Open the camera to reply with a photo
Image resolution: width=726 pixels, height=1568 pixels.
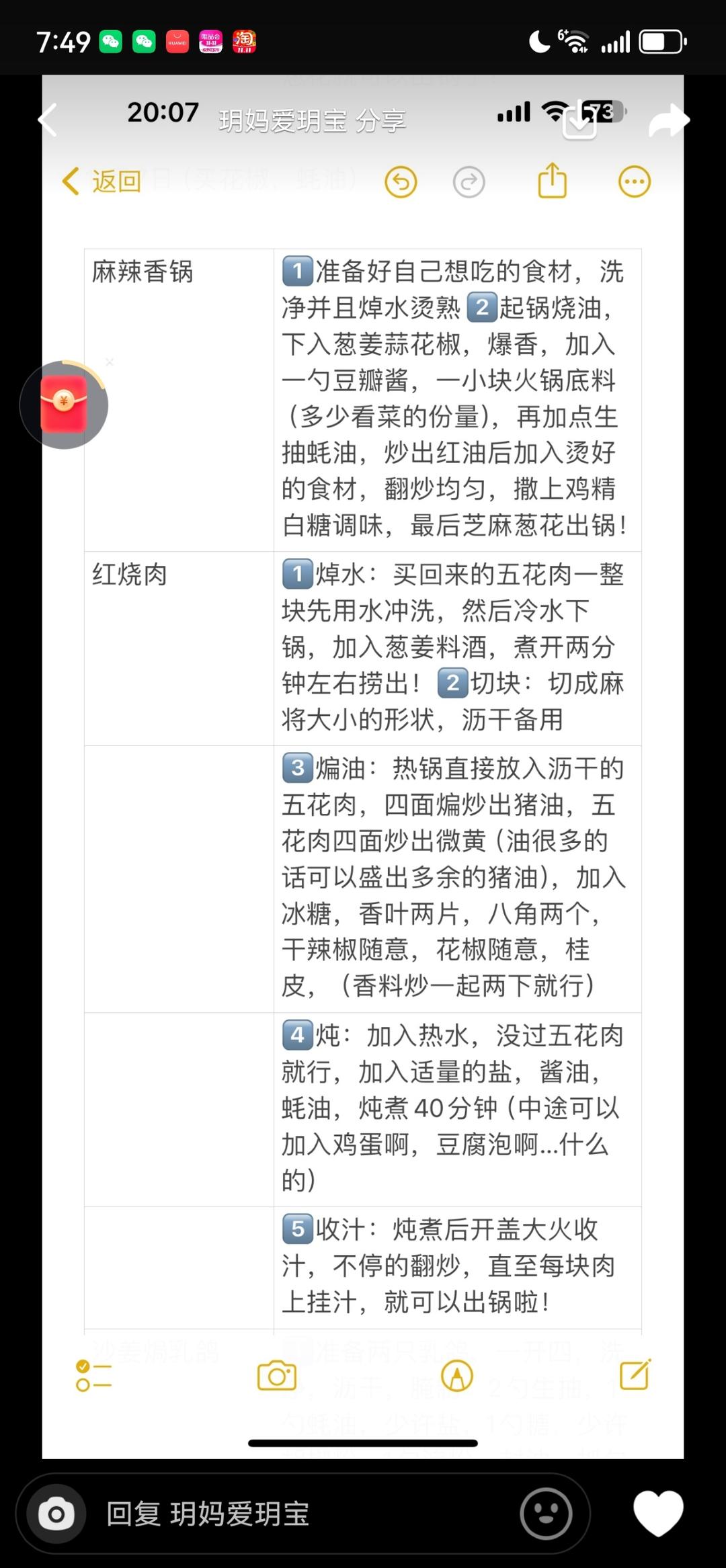[x=56, y=1514]
